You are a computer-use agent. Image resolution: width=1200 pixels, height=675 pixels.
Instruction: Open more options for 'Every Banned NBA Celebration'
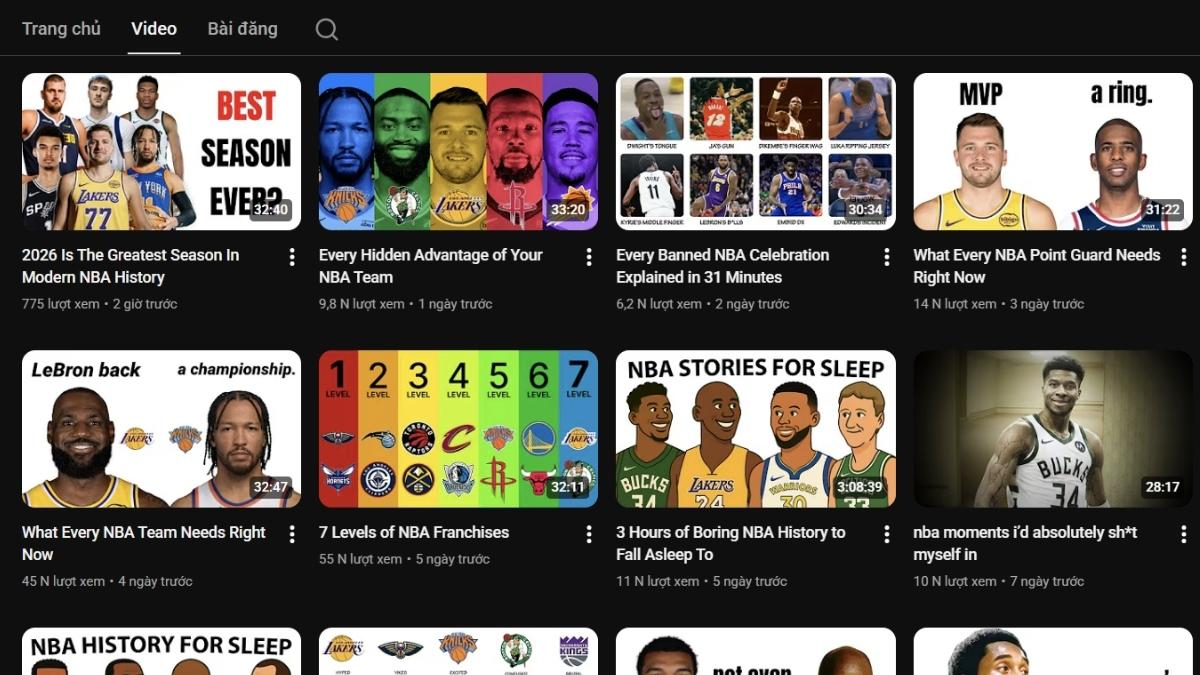(886, 257)
